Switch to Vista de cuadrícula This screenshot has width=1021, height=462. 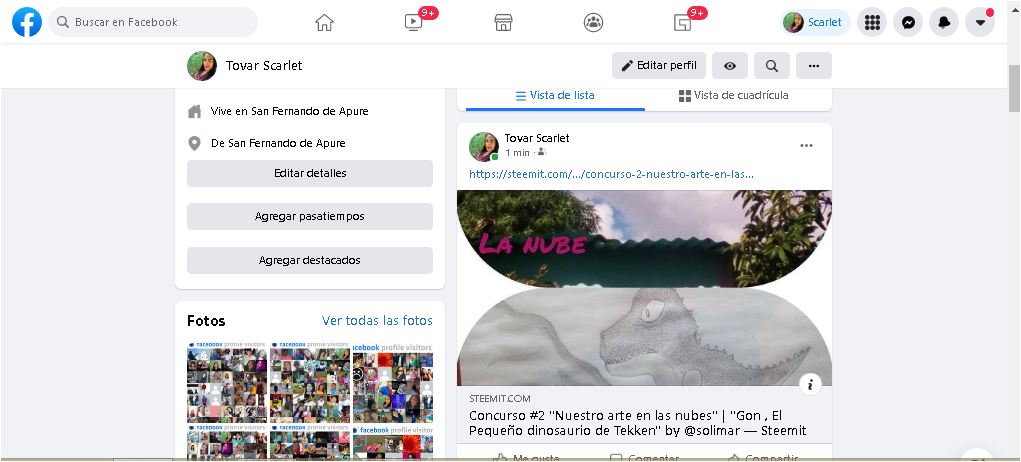pyautogui.click(x=733, y=96)
